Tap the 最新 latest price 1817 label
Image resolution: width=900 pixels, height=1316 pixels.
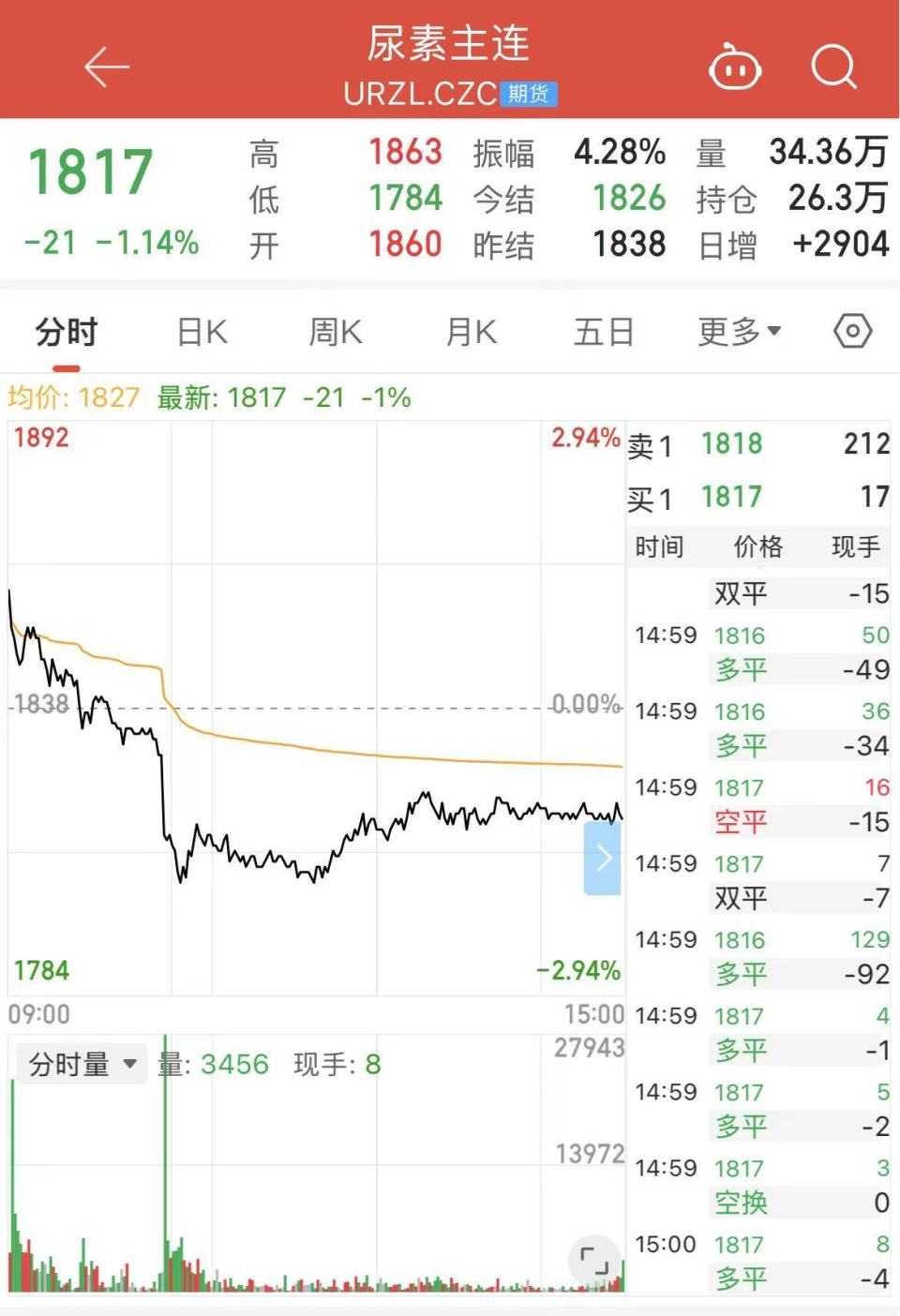click(220, 397)
